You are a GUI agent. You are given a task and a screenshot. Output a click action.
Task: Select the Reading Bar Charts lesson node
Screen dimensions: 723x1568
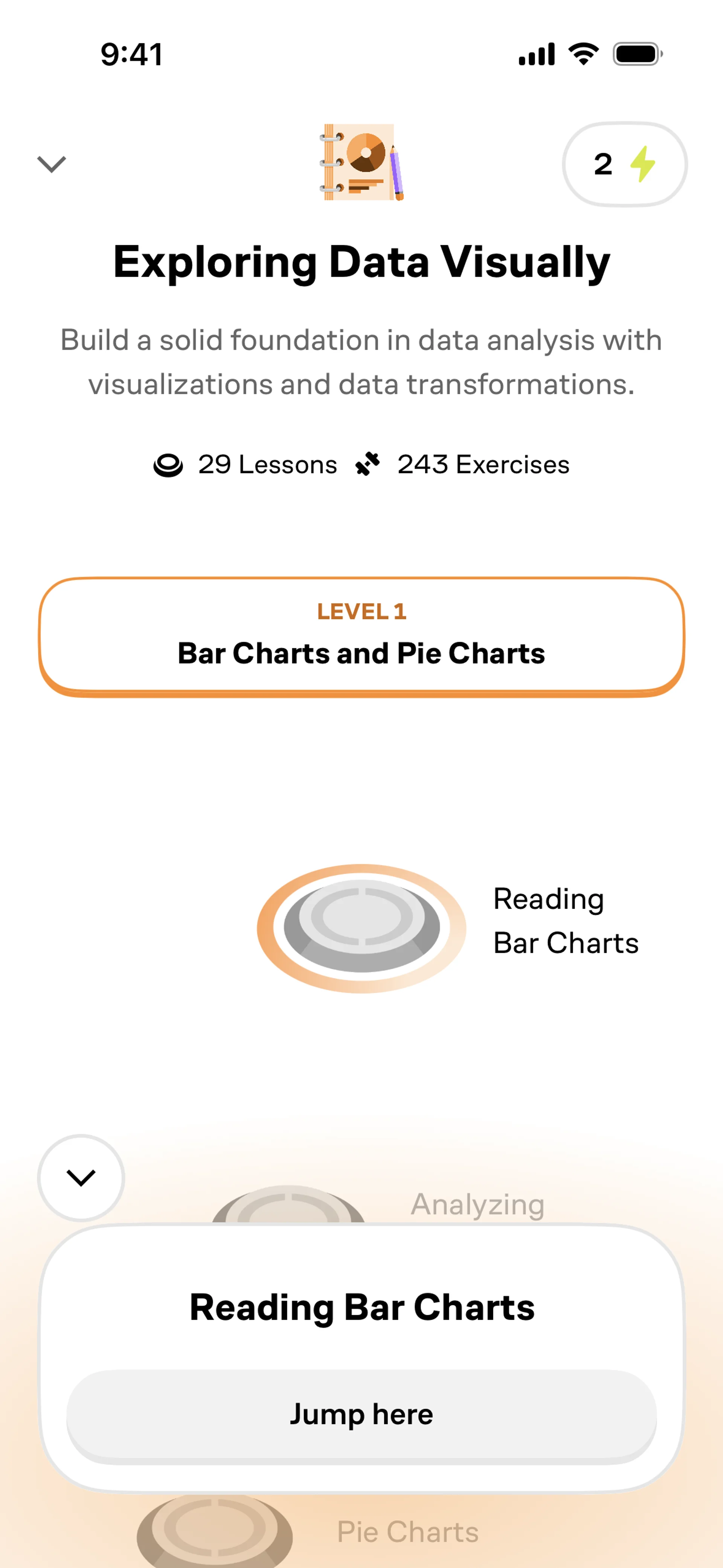tap(361, 927)
